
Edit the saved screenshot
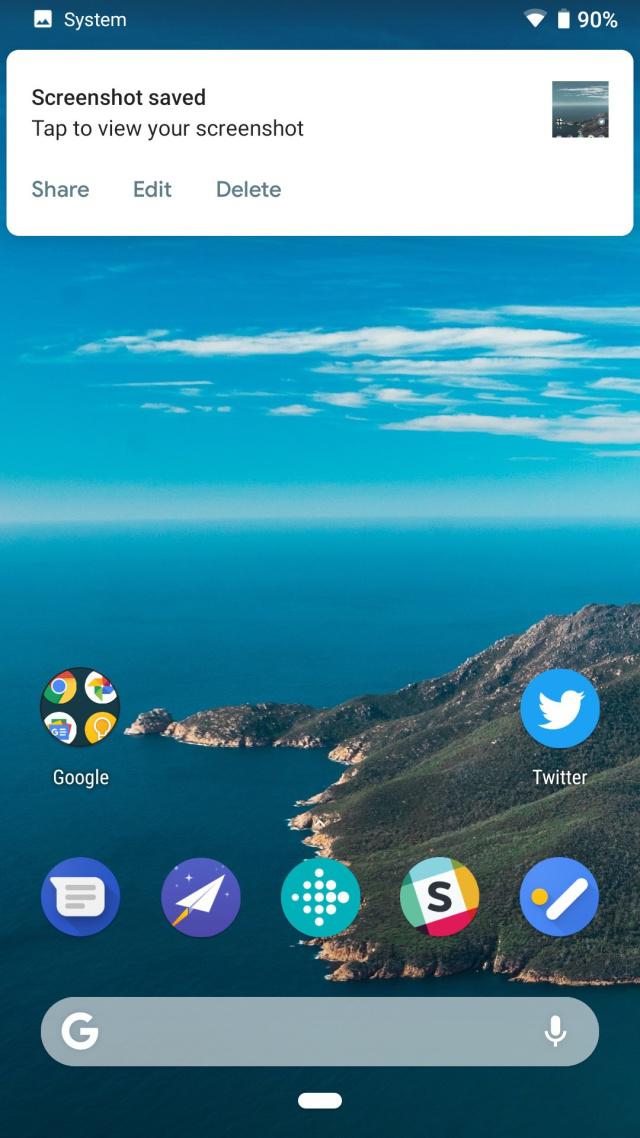(152, 189)
